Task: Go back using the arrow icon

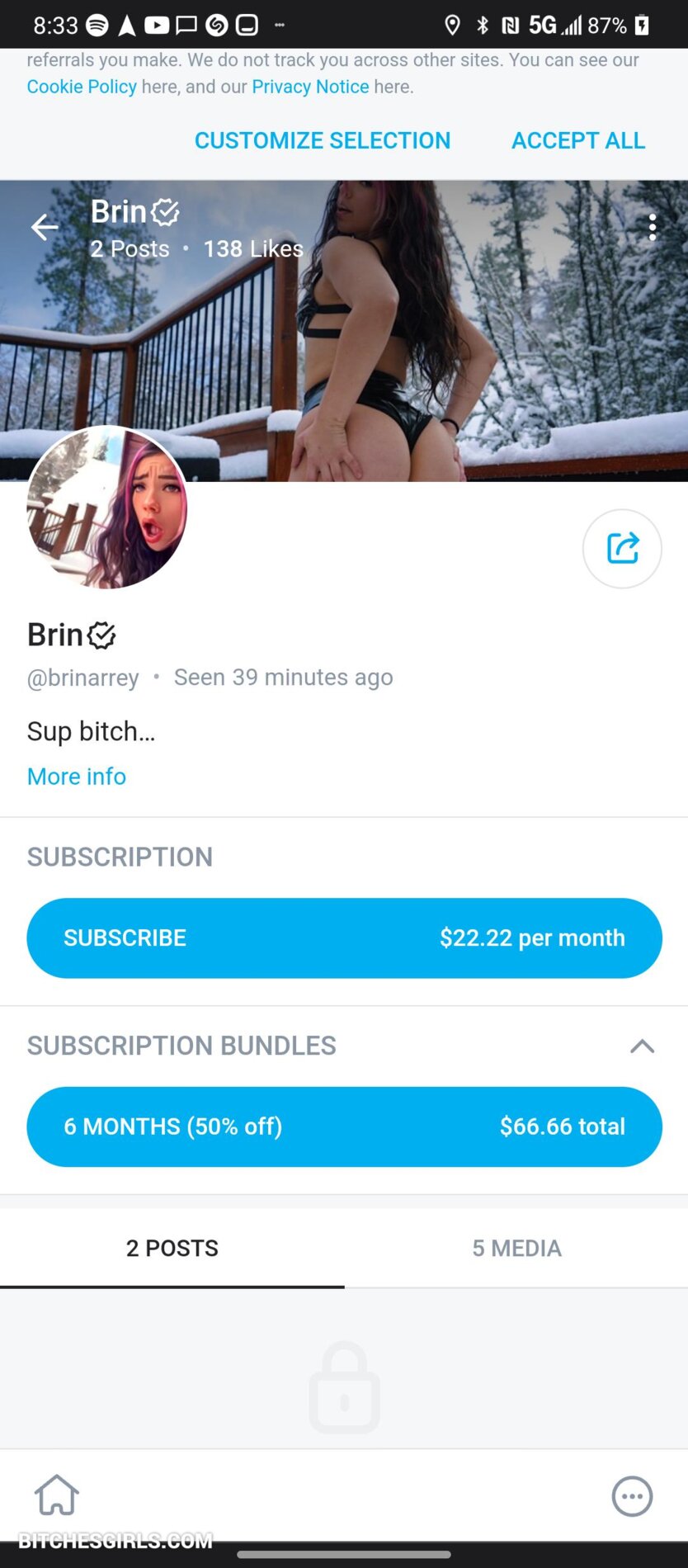Action: point(45,227)
